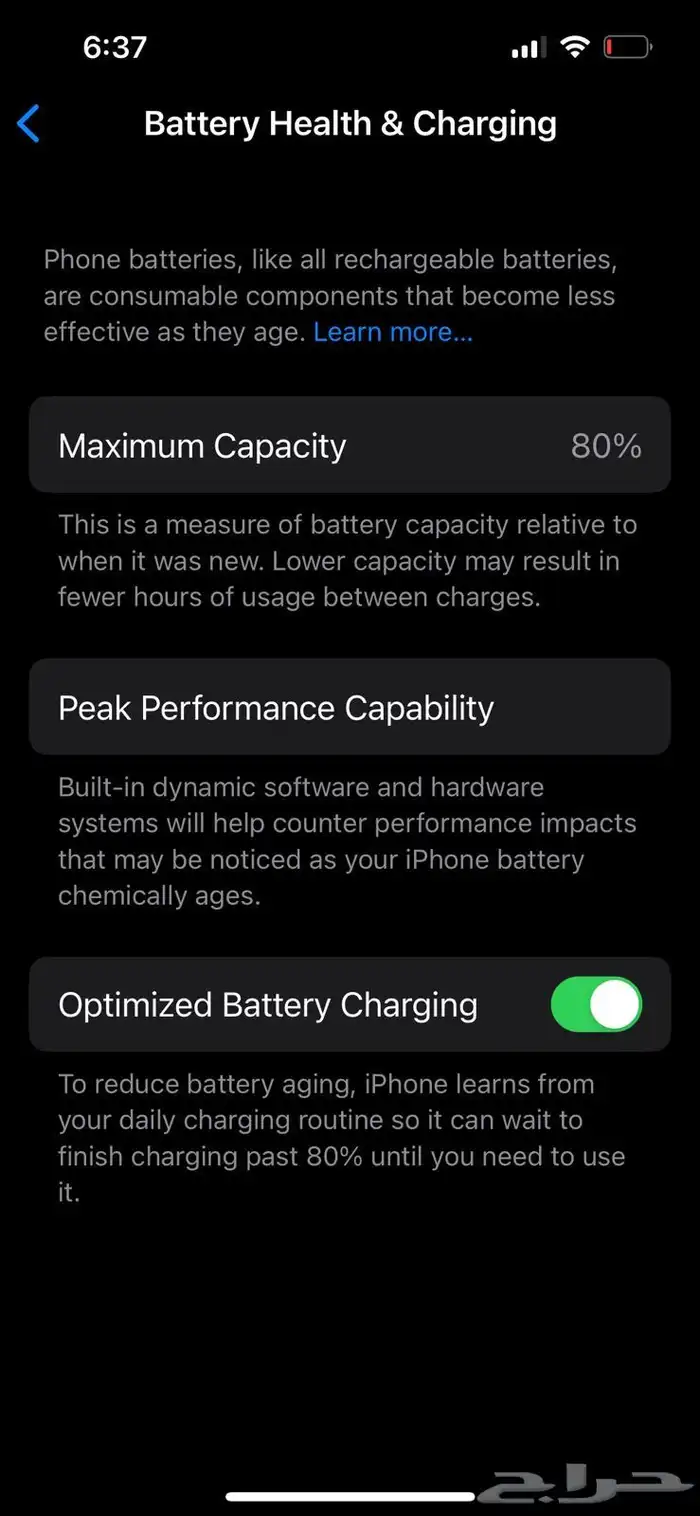Open the Learn more link
The image size is (700, 1516).
pos(392,332)
